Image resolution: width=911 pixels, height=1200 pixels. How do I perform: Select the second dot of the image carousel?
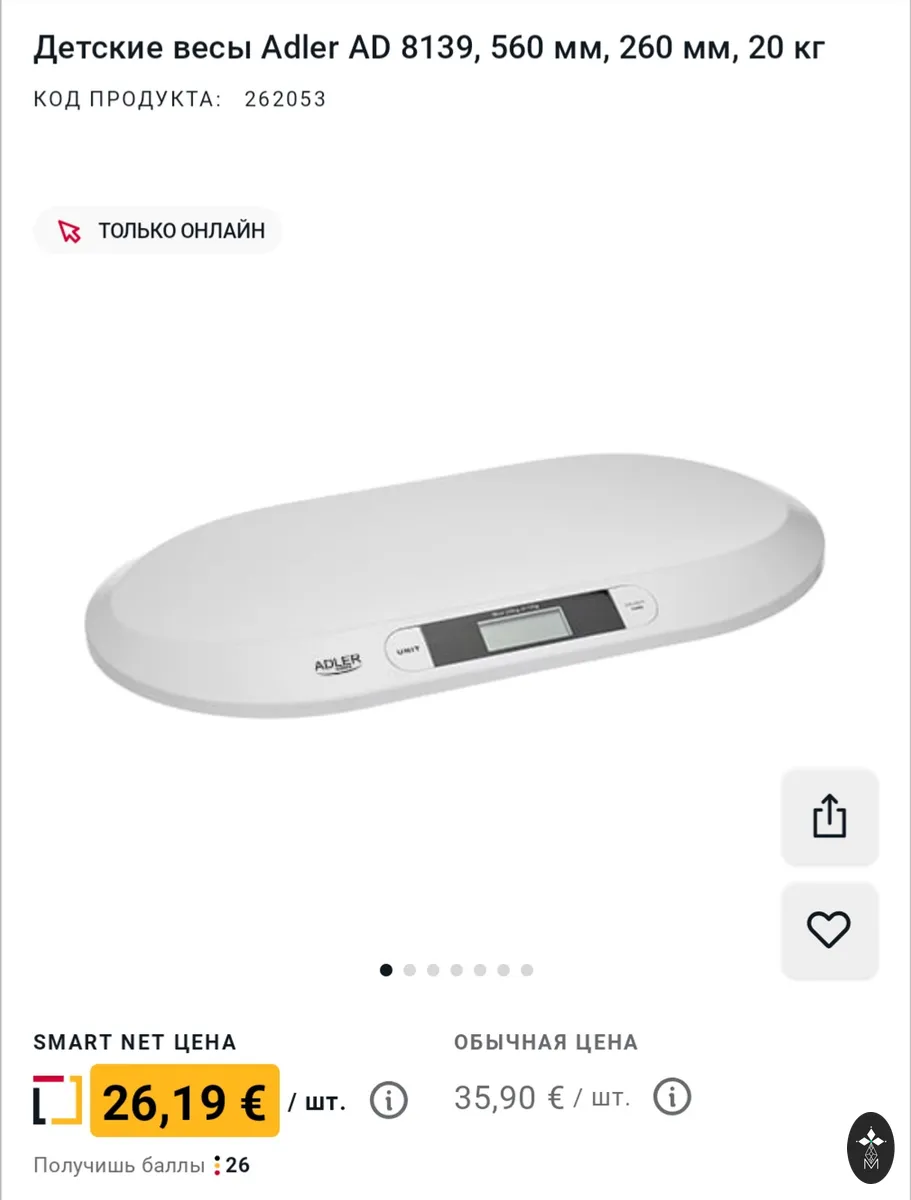(x=409, y=970)
